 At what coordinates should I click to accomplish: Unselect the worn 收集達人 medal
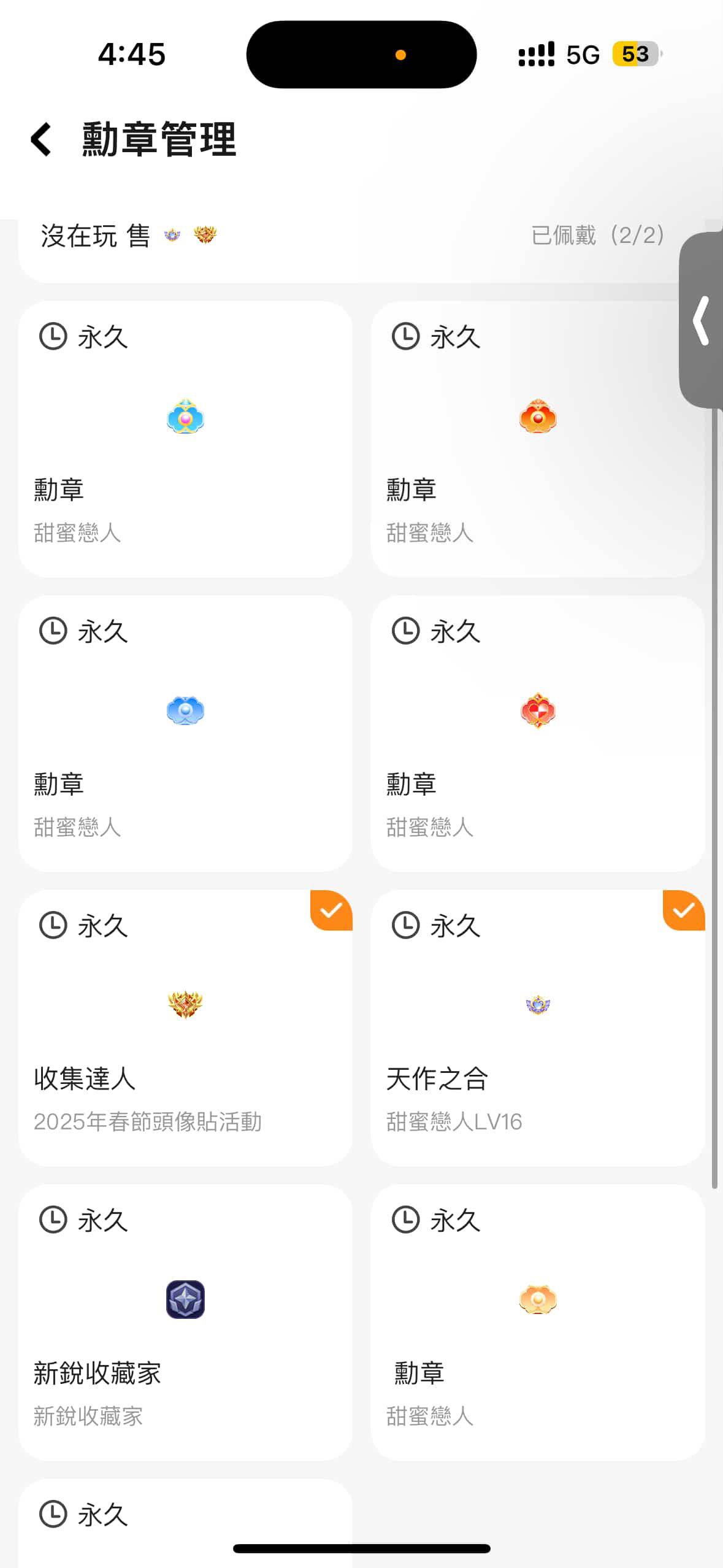(x=185, y=1028)
